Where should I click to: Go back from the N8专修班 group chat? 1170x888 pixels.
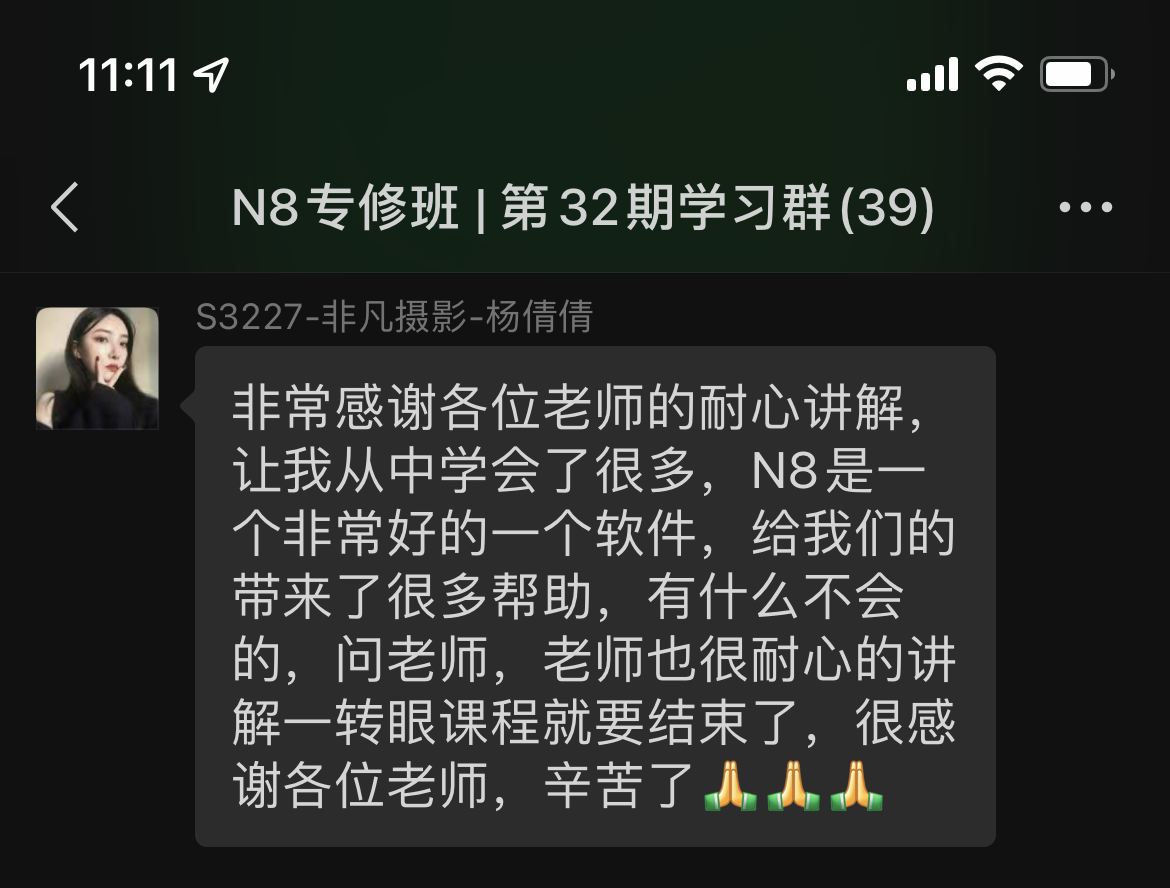pos(65,208)
